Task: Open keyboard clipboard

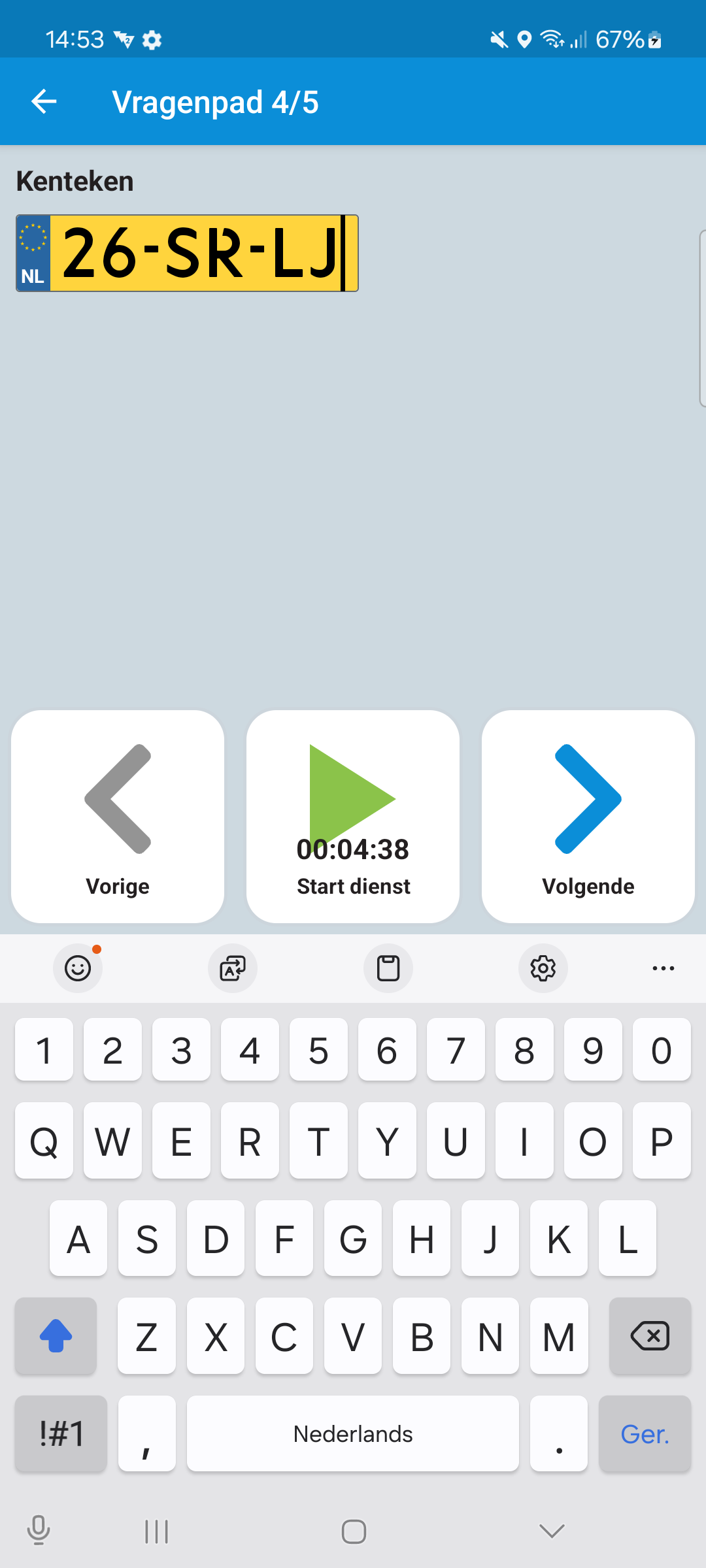Action: [388, 968]
